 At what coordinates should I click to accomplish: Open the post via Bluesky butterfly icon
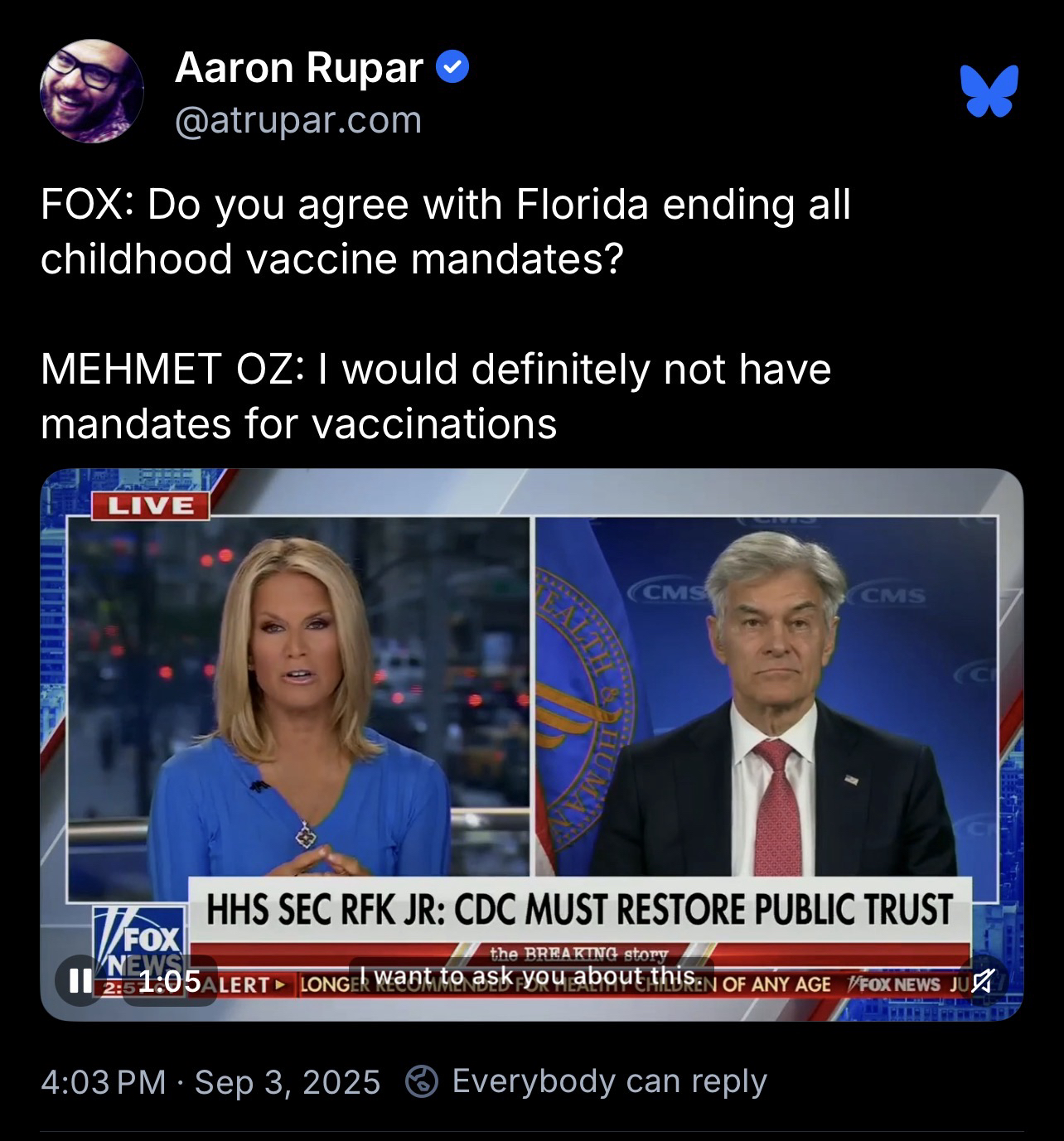(989, 91)
